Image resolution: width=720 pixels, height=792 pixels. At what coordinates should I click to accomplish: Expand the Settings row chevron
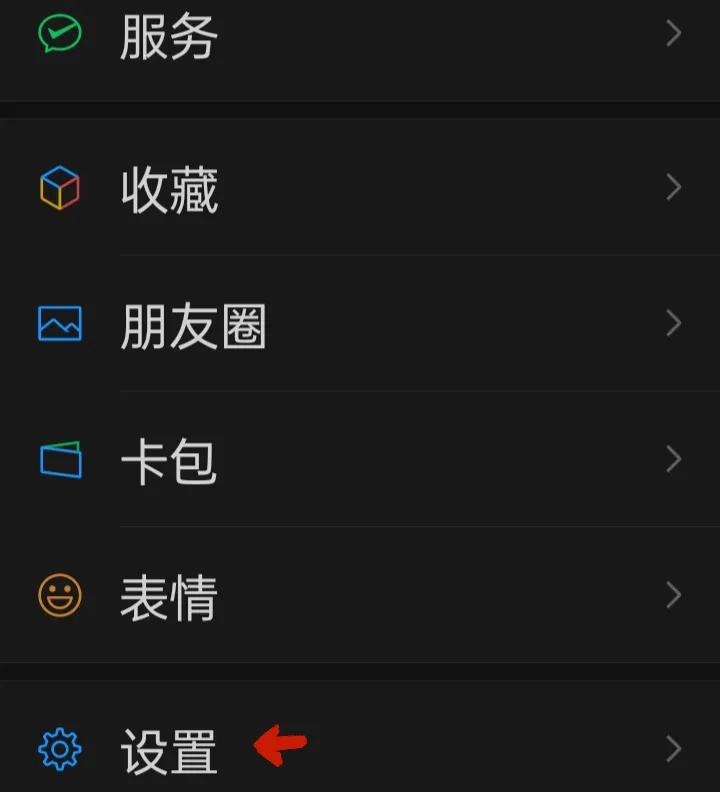[x=672, y=750]
